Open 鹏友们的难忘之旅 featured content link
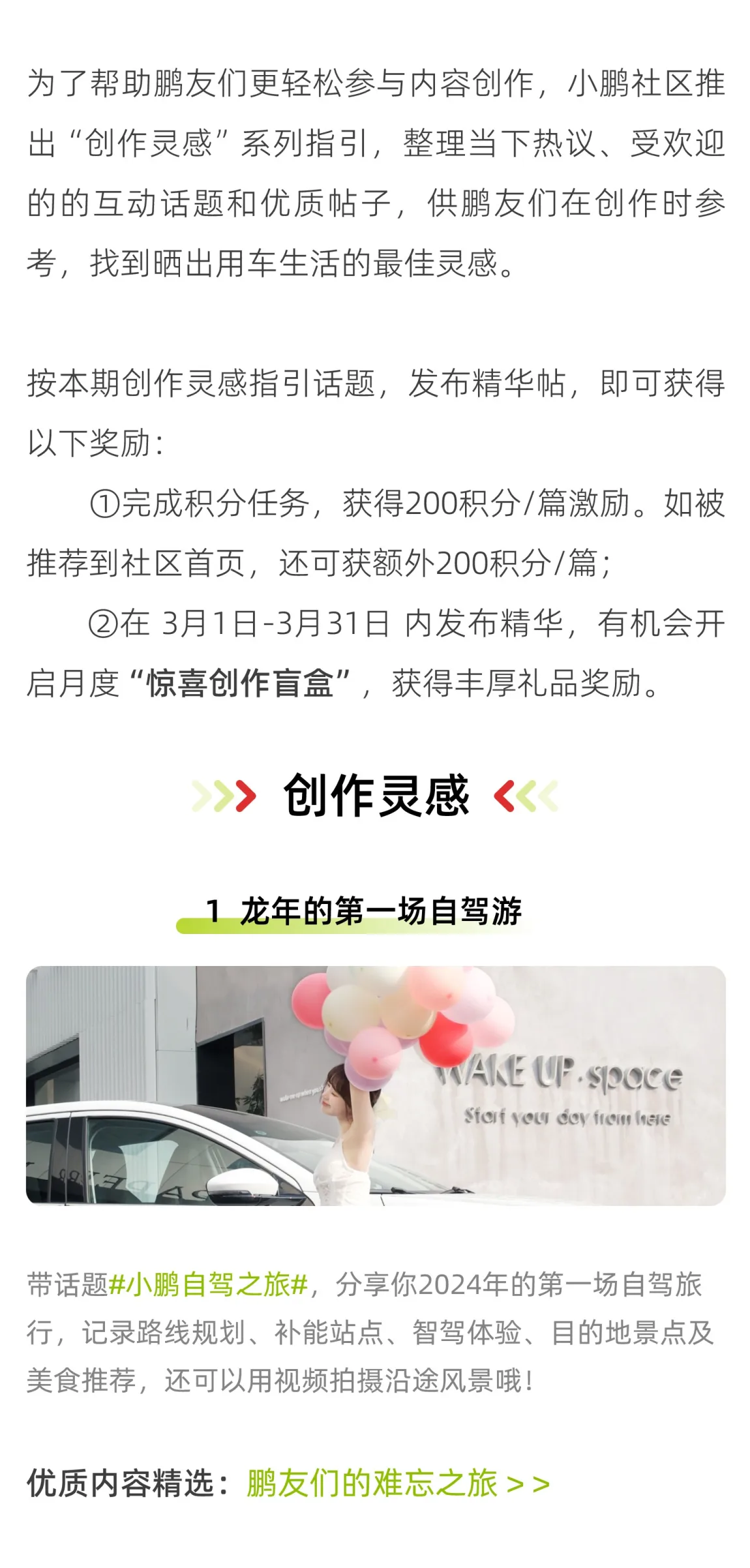The image size is (750, 1568). tap(397, 1483)
